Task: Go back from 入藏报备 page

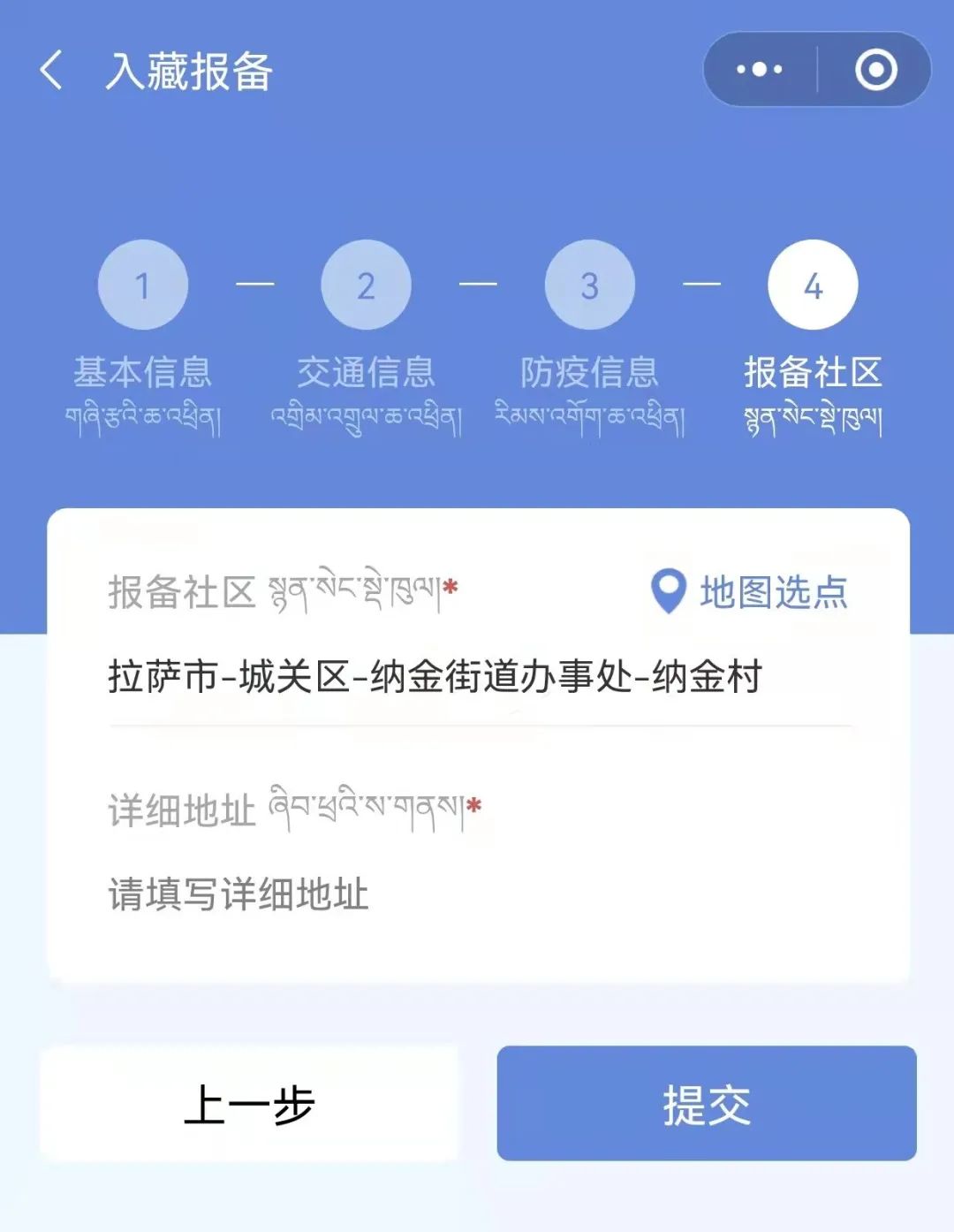Action: (x=51, y=70)
